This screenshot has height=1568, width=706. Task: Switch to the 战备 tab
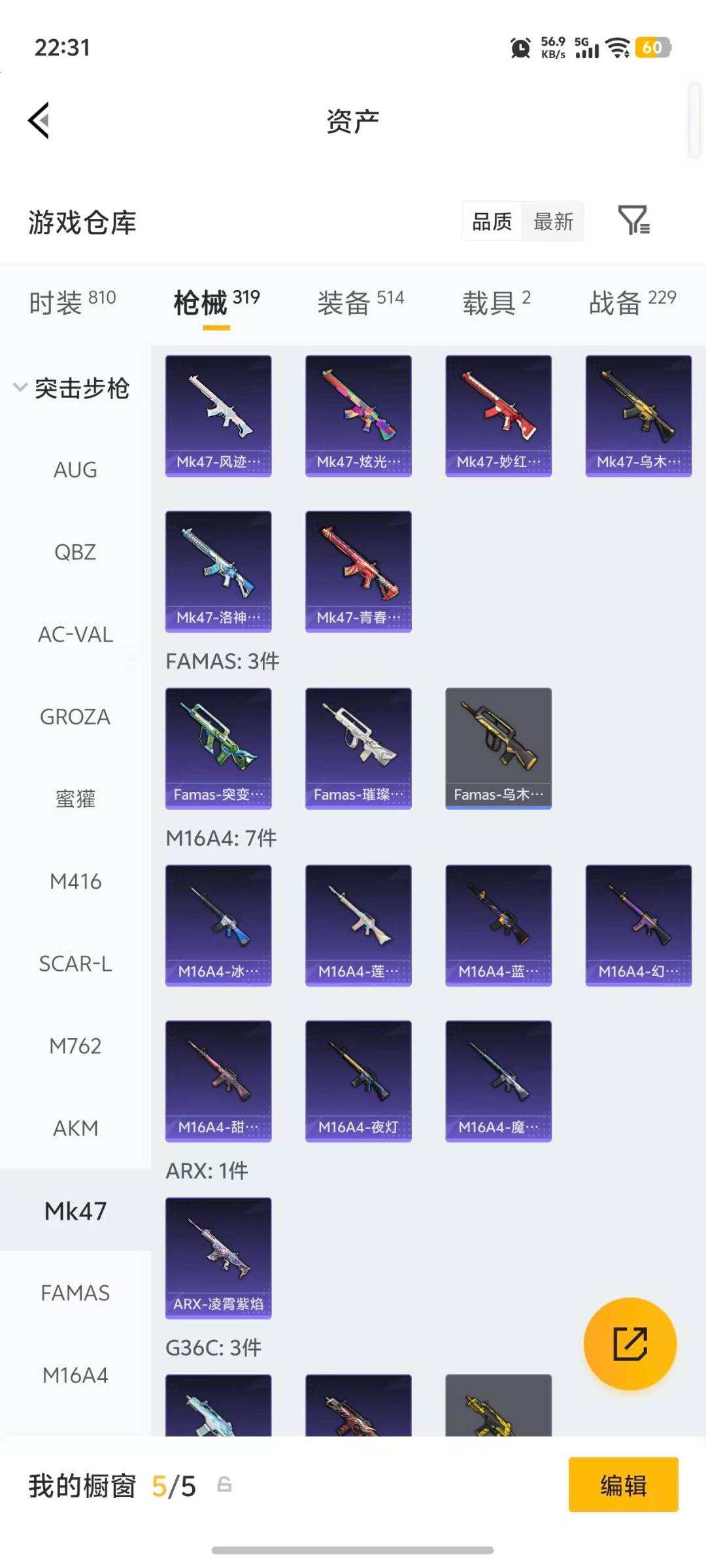(x=631, y=302)
